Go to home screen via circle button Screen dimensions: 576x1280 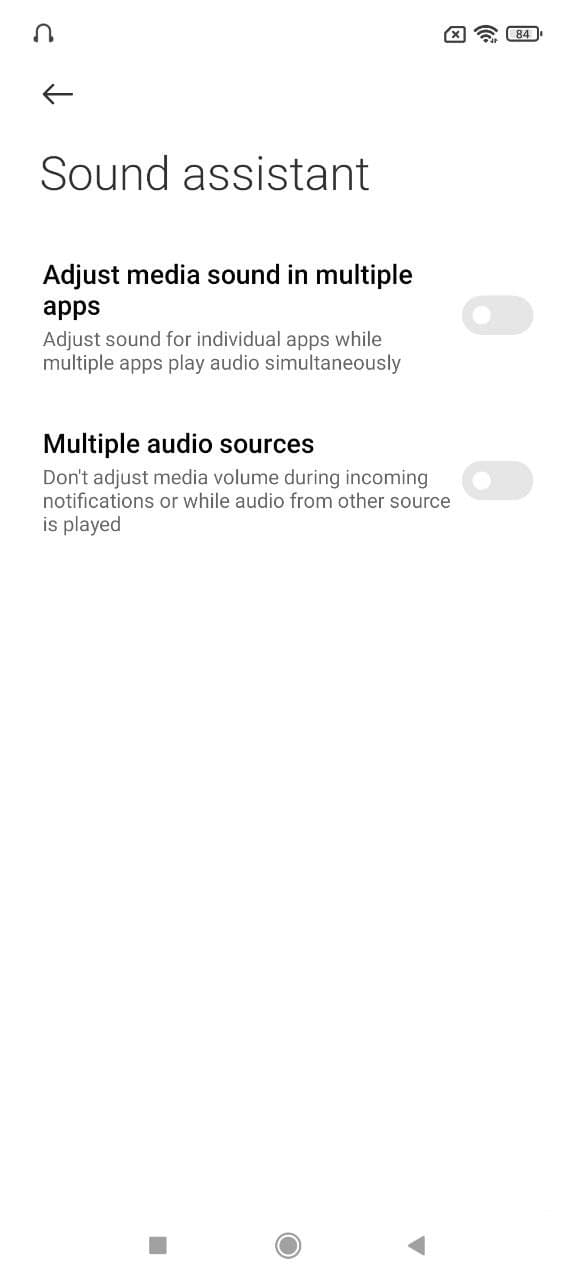click(x=288, y=1245)
